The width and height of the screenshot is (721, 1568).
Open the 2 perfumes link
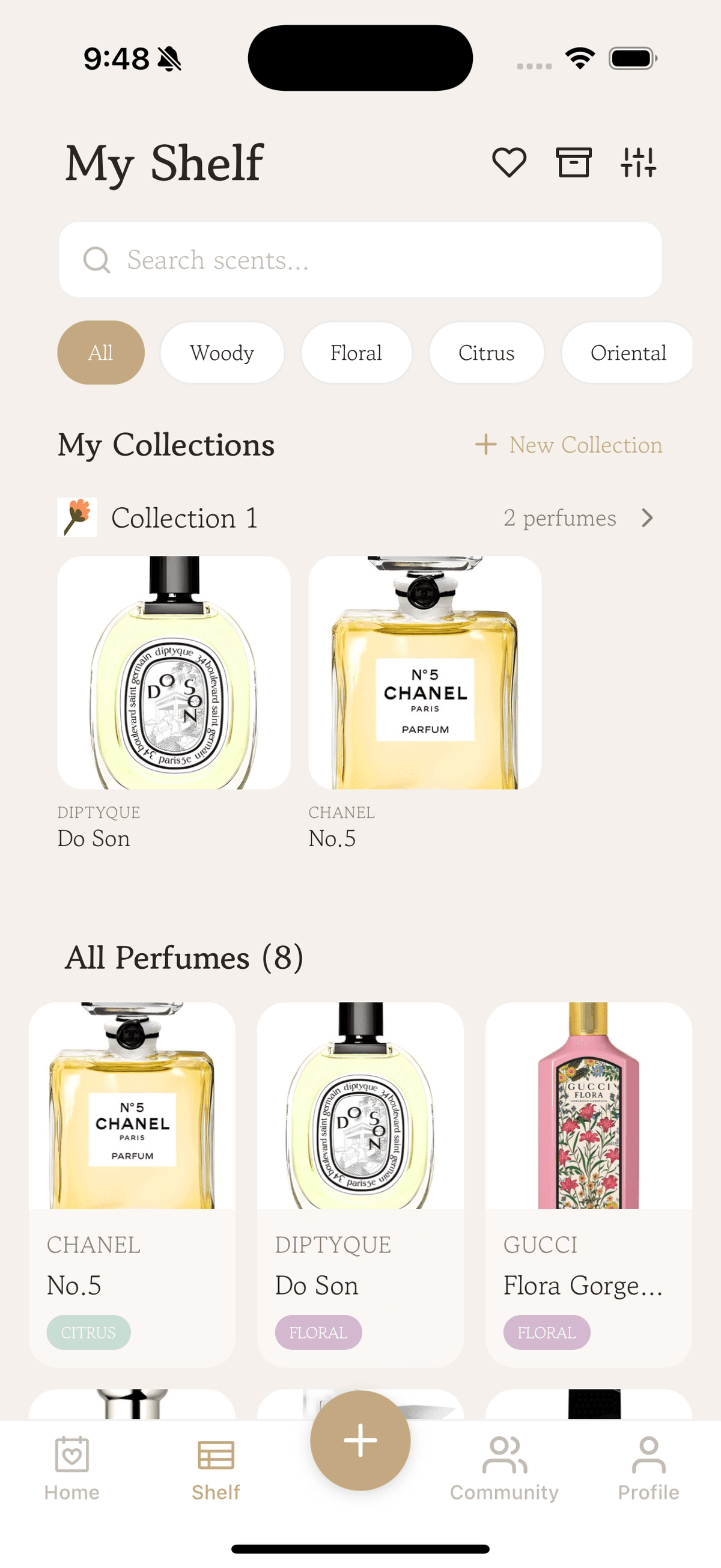point(559,518)
